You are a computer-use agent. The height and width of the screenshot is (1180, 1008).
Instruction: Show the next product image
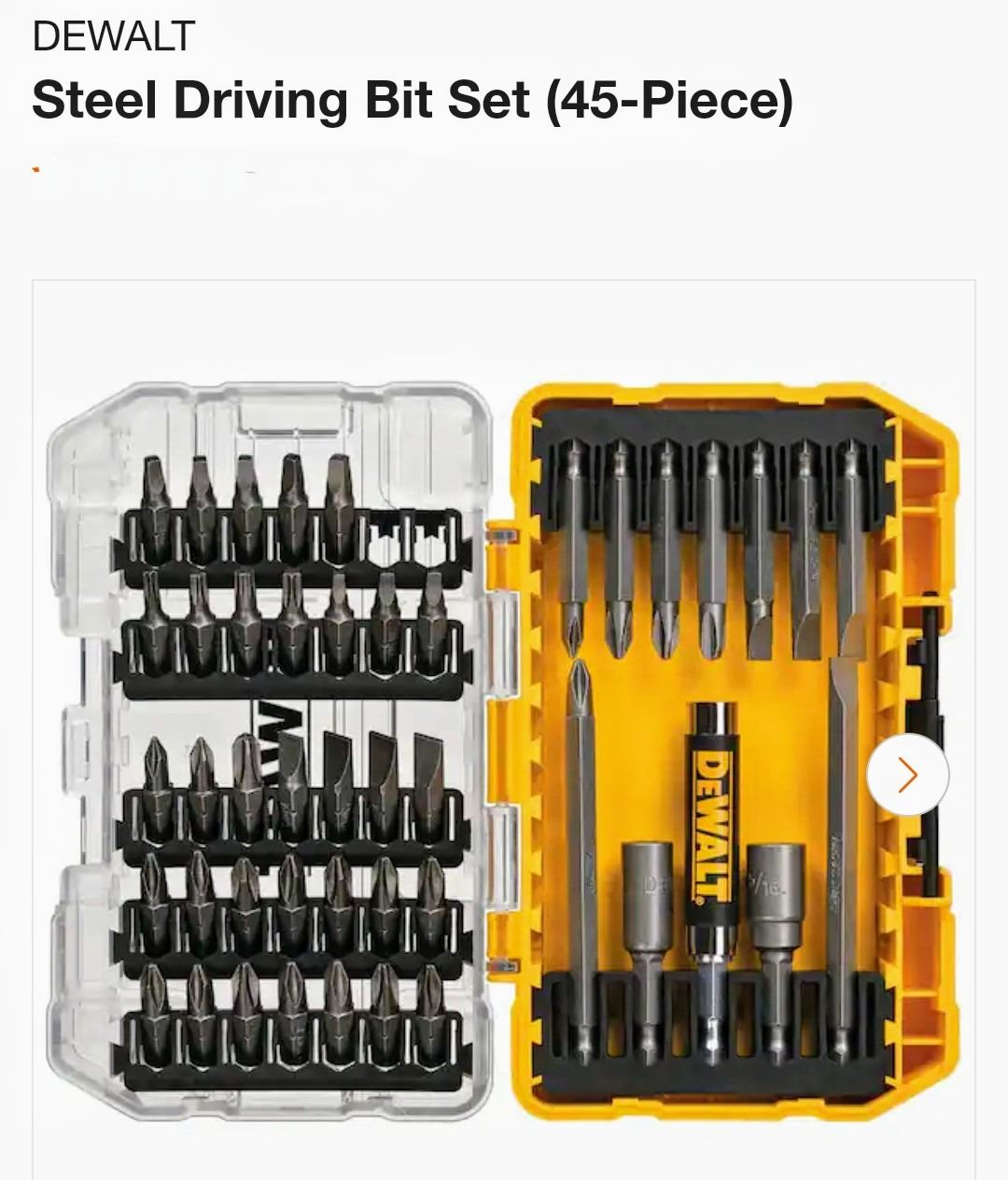906,775
